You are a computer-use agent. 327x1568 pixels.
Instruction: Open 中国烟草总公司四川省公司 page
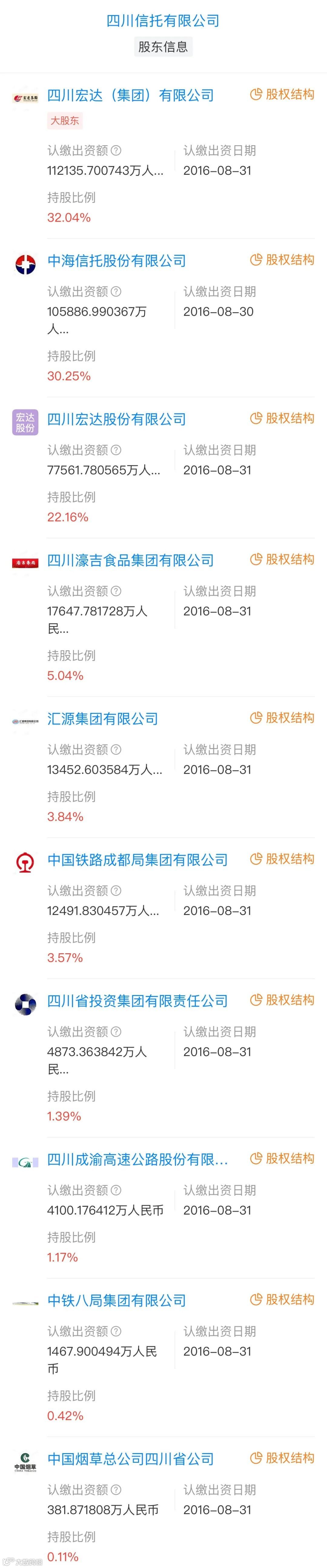tap(130, 1459)
